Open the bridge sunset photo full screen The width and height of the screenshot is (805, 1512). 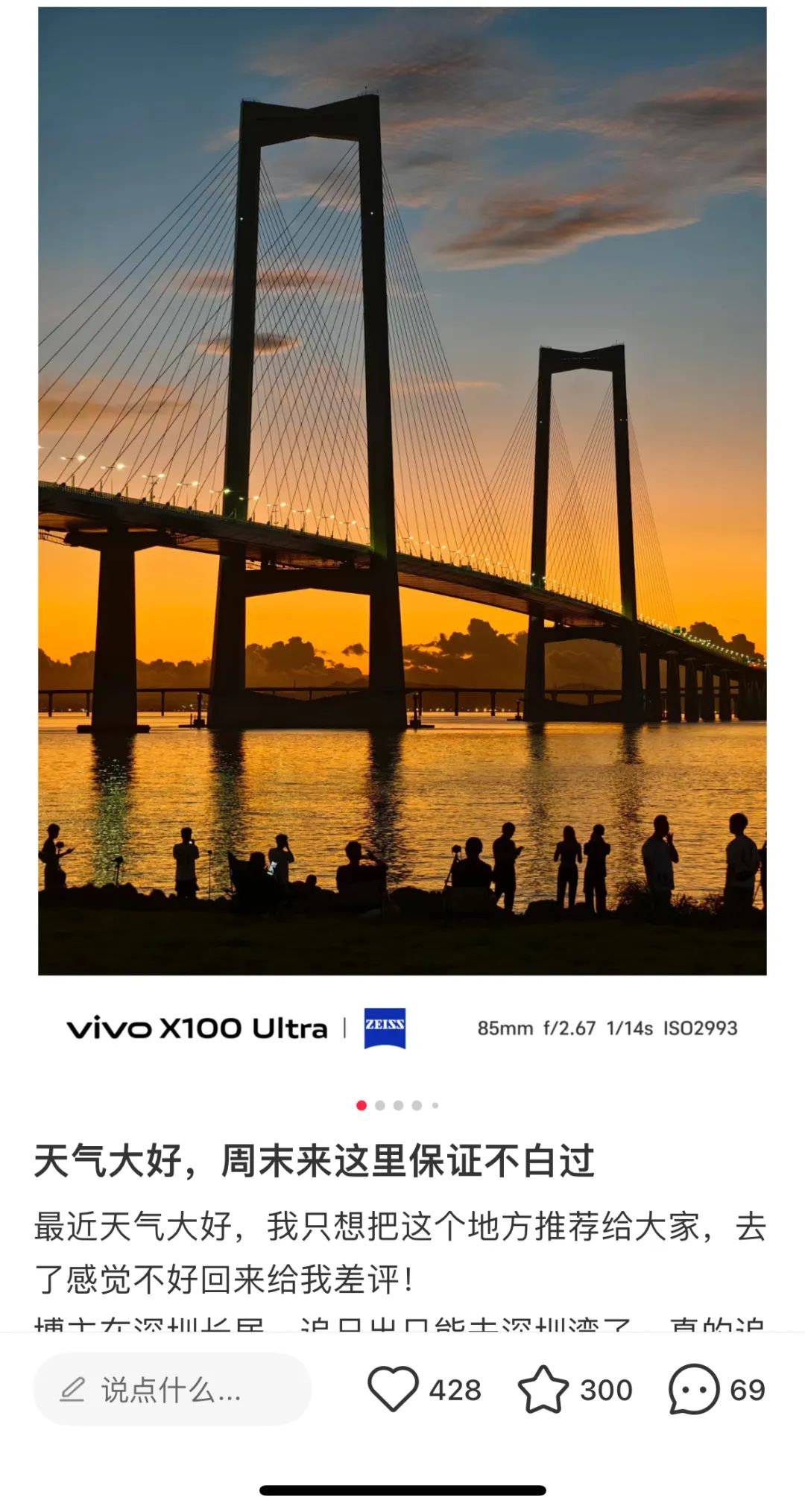[402, 492]
